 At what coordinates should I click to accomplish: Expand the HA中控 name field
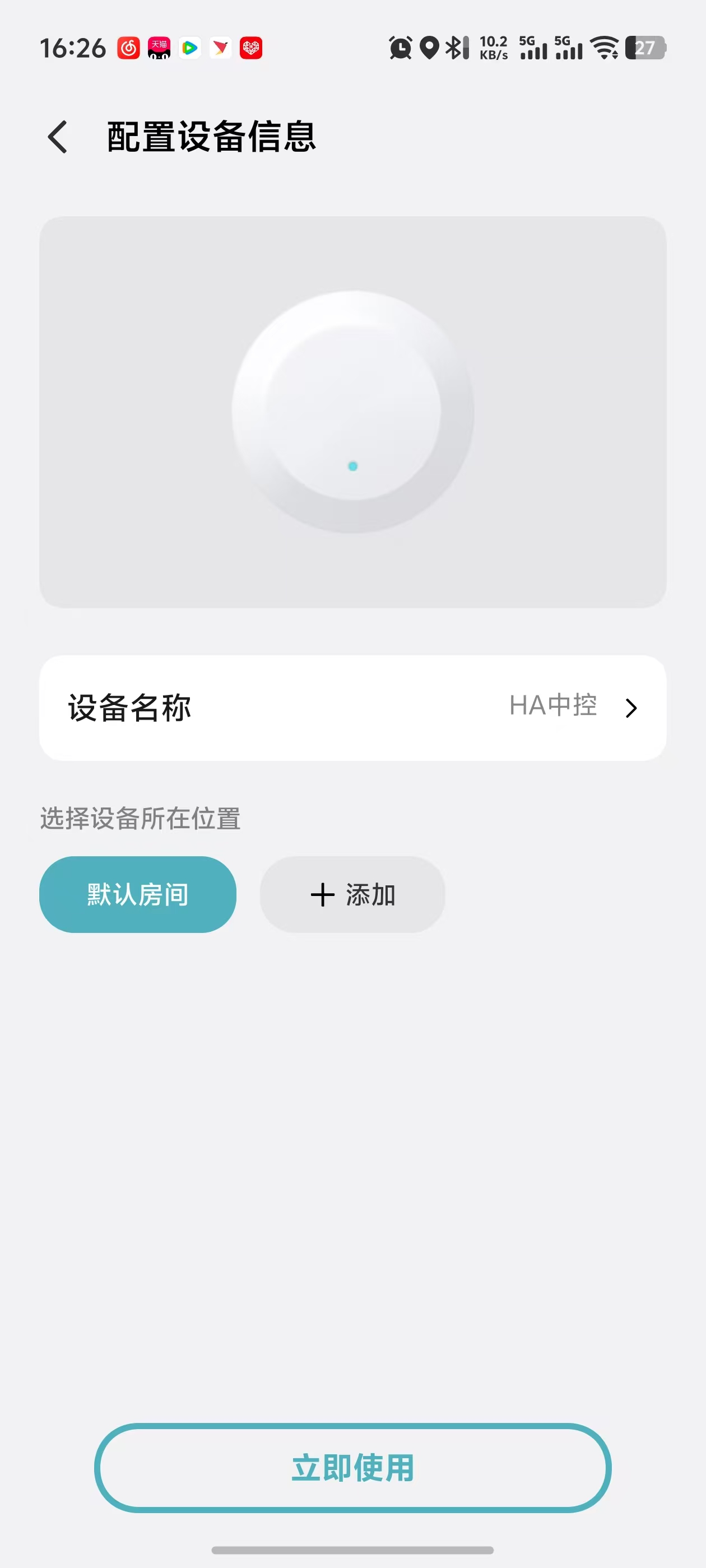(554, 707)
